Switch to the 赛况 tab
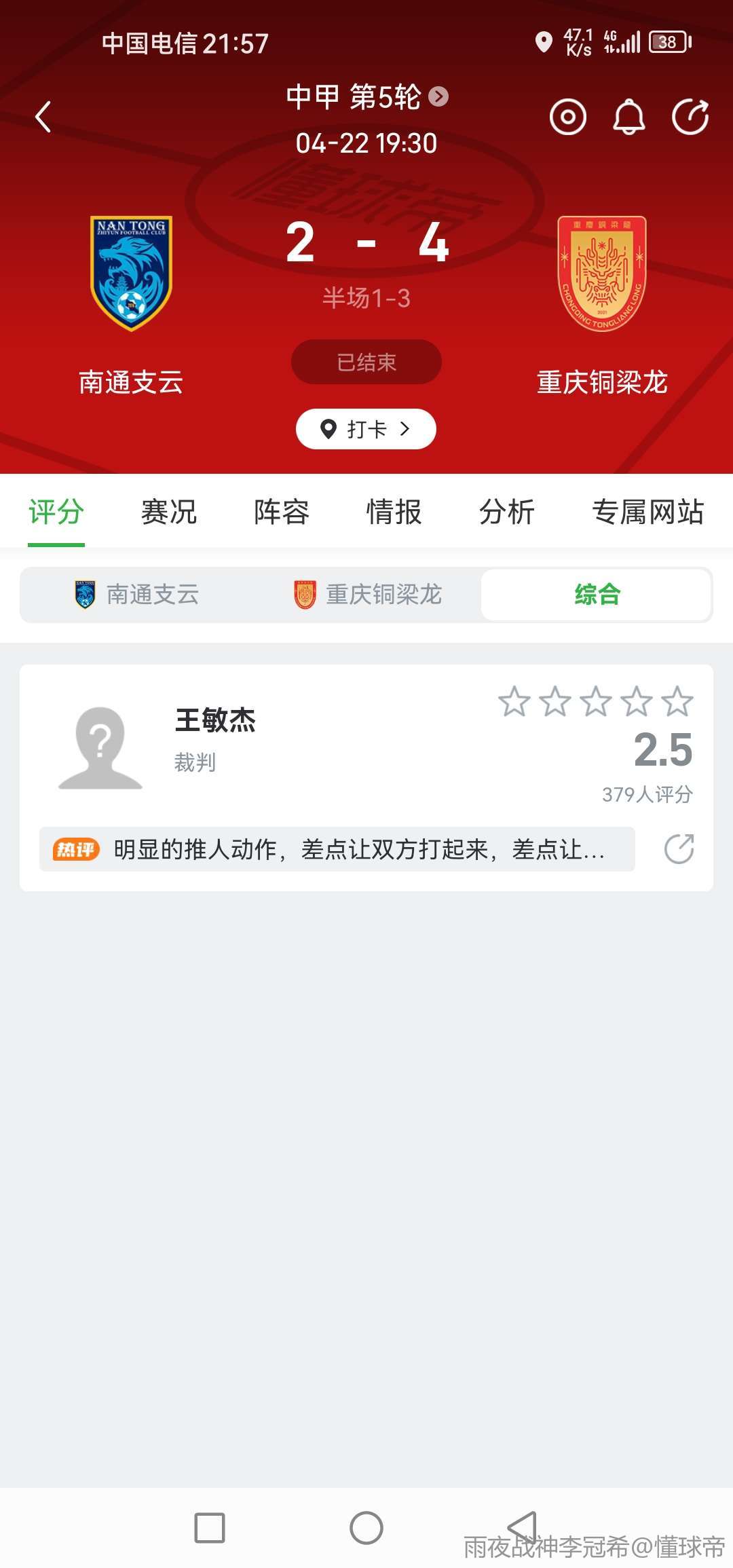 coord(168,512)
